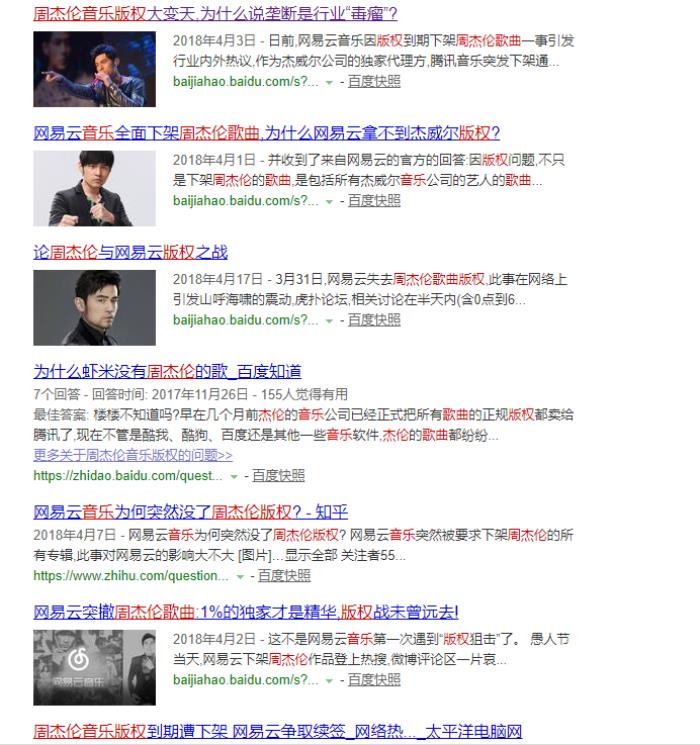Open 百度快照 for the 2018年4月17日 result
The width and height of the screenshot is (700, 745).
click(x=374, y=319)
